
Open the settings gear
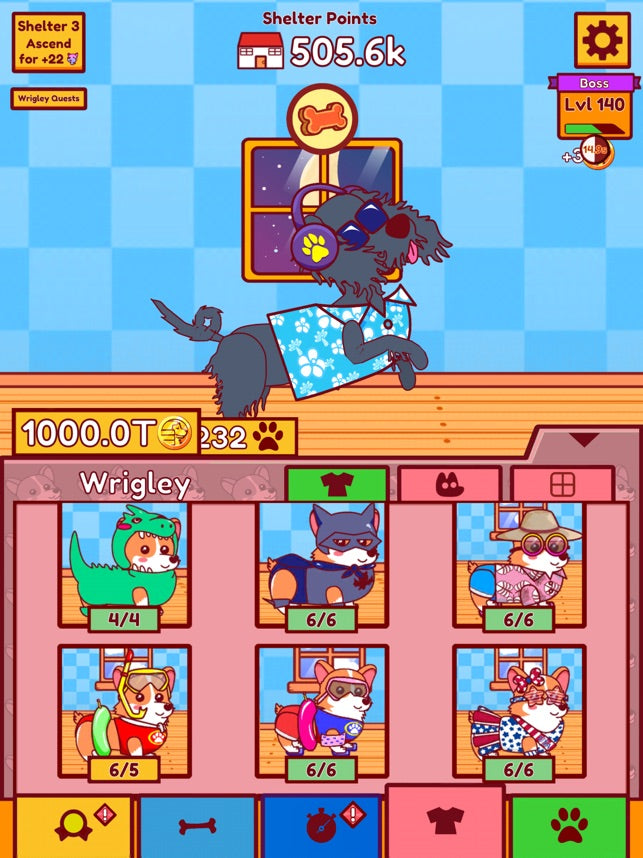(601, 40)
